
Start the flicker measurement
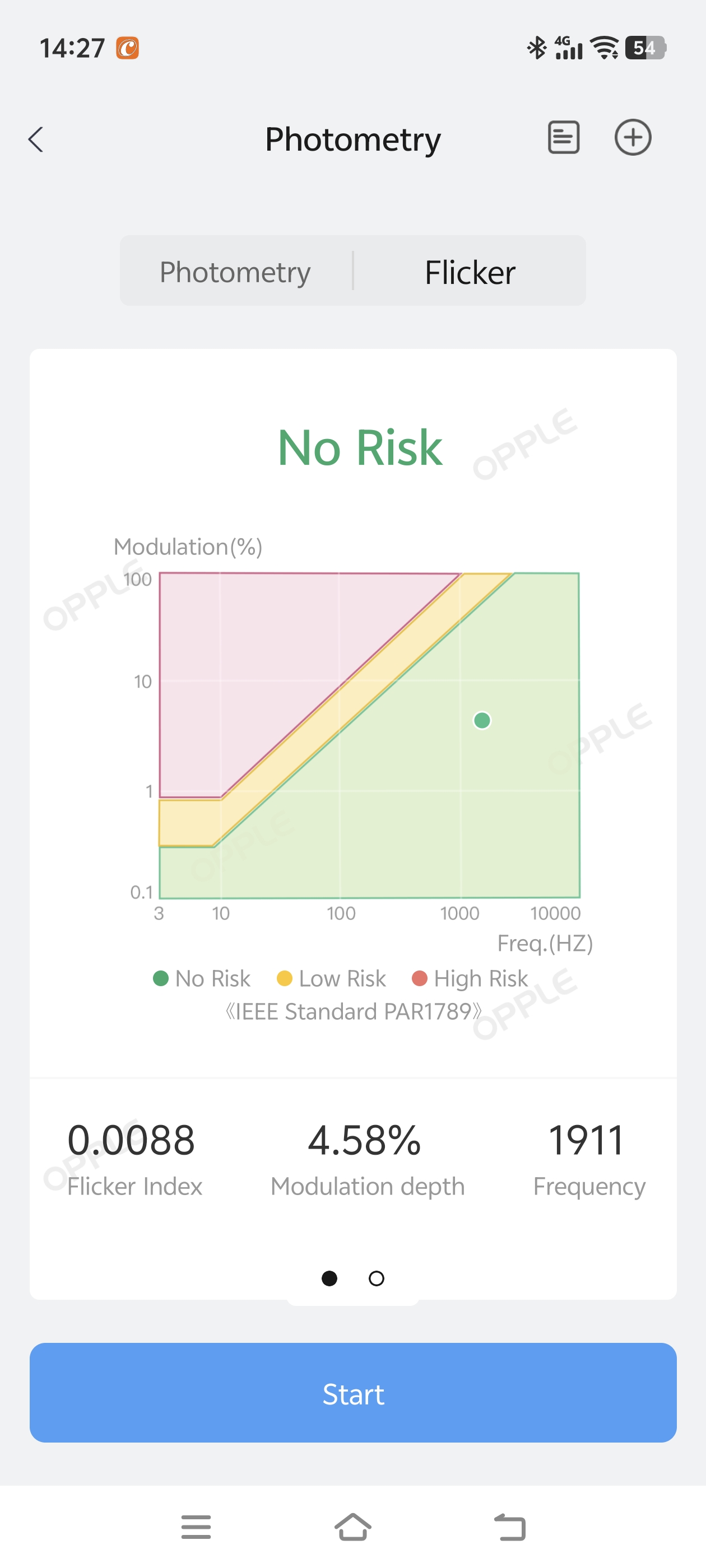[x=352, y=1393]
